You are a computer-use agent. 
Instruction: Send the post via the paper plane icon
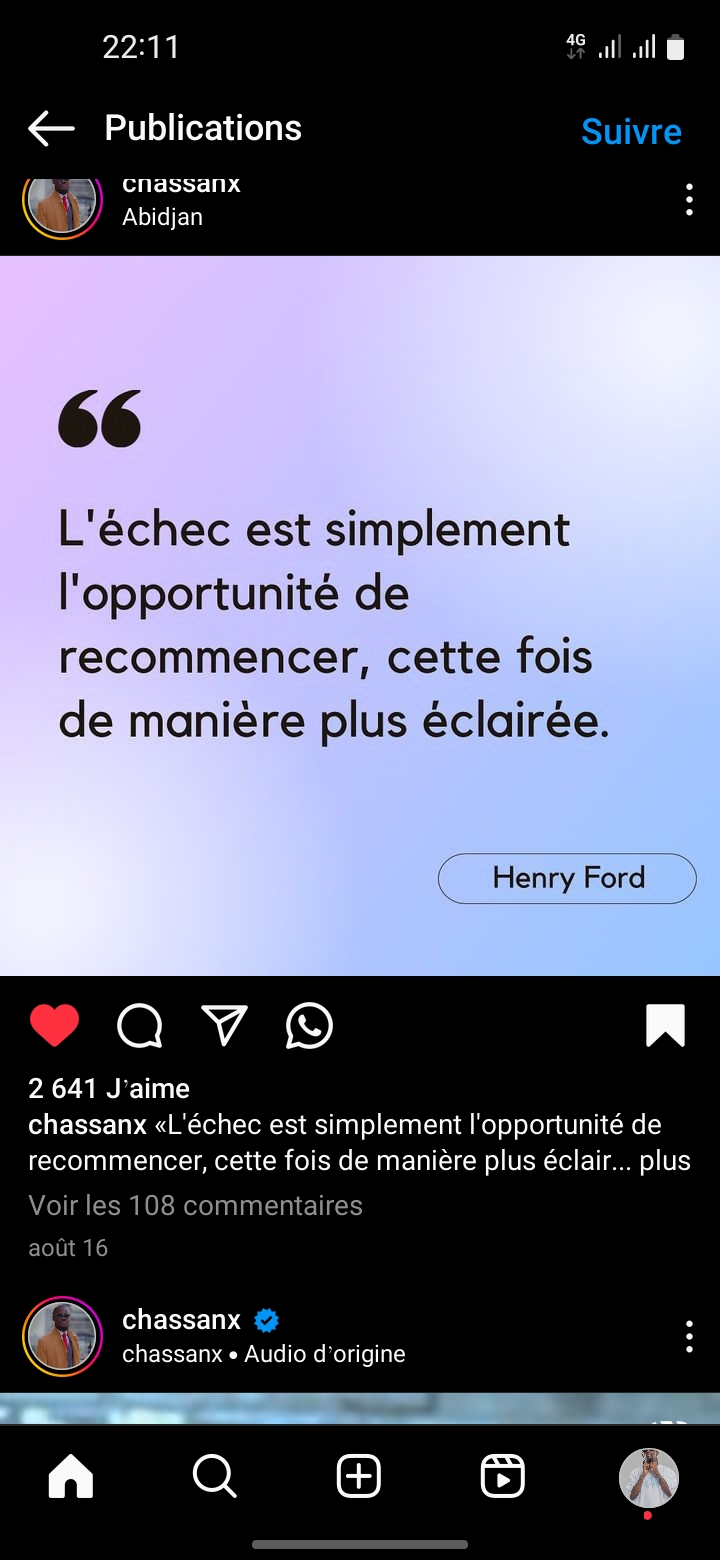tap(224, 1026)
